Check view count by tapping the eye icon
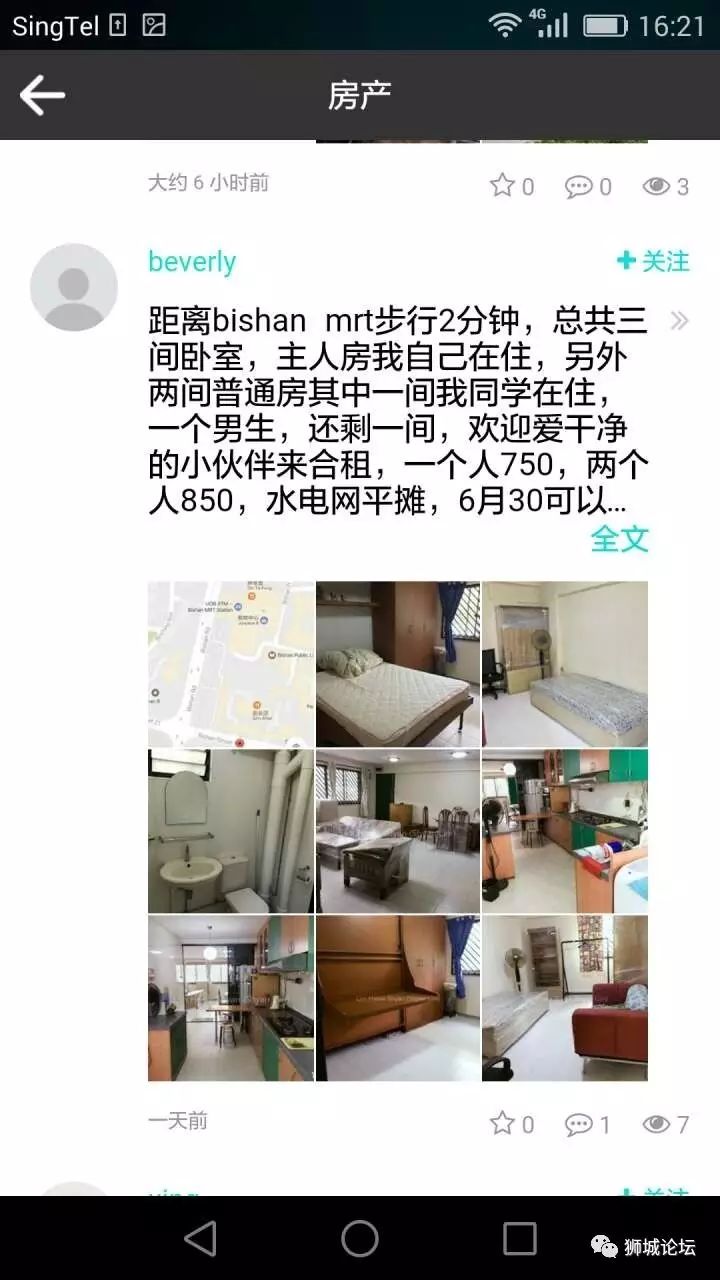Image resolution: width=720 pixels, height=1280 pixels. 655,1124
